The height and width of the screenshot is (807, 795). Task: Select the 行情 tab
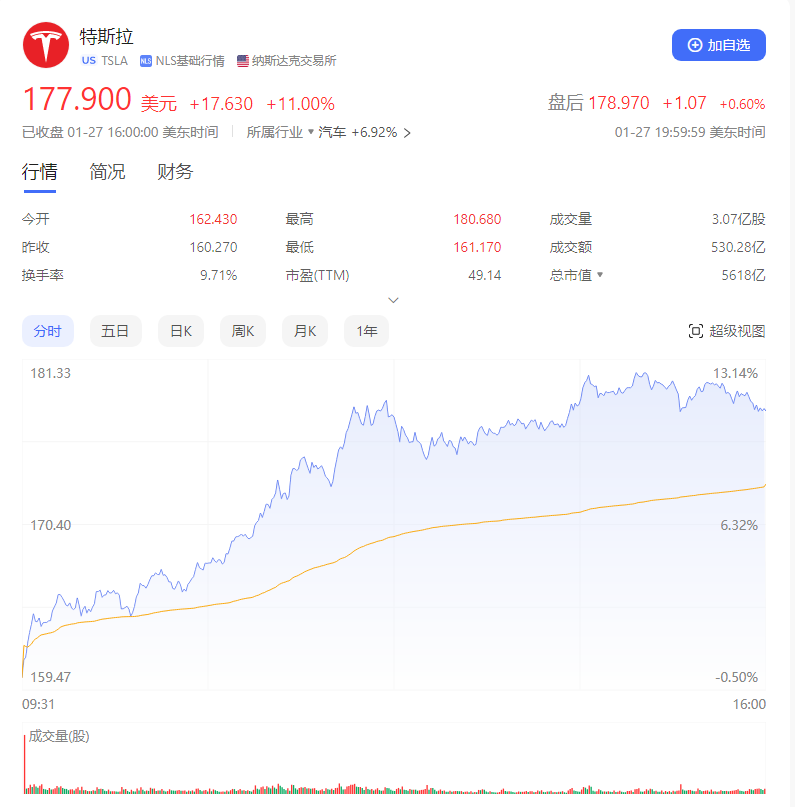tap(40, 172)
